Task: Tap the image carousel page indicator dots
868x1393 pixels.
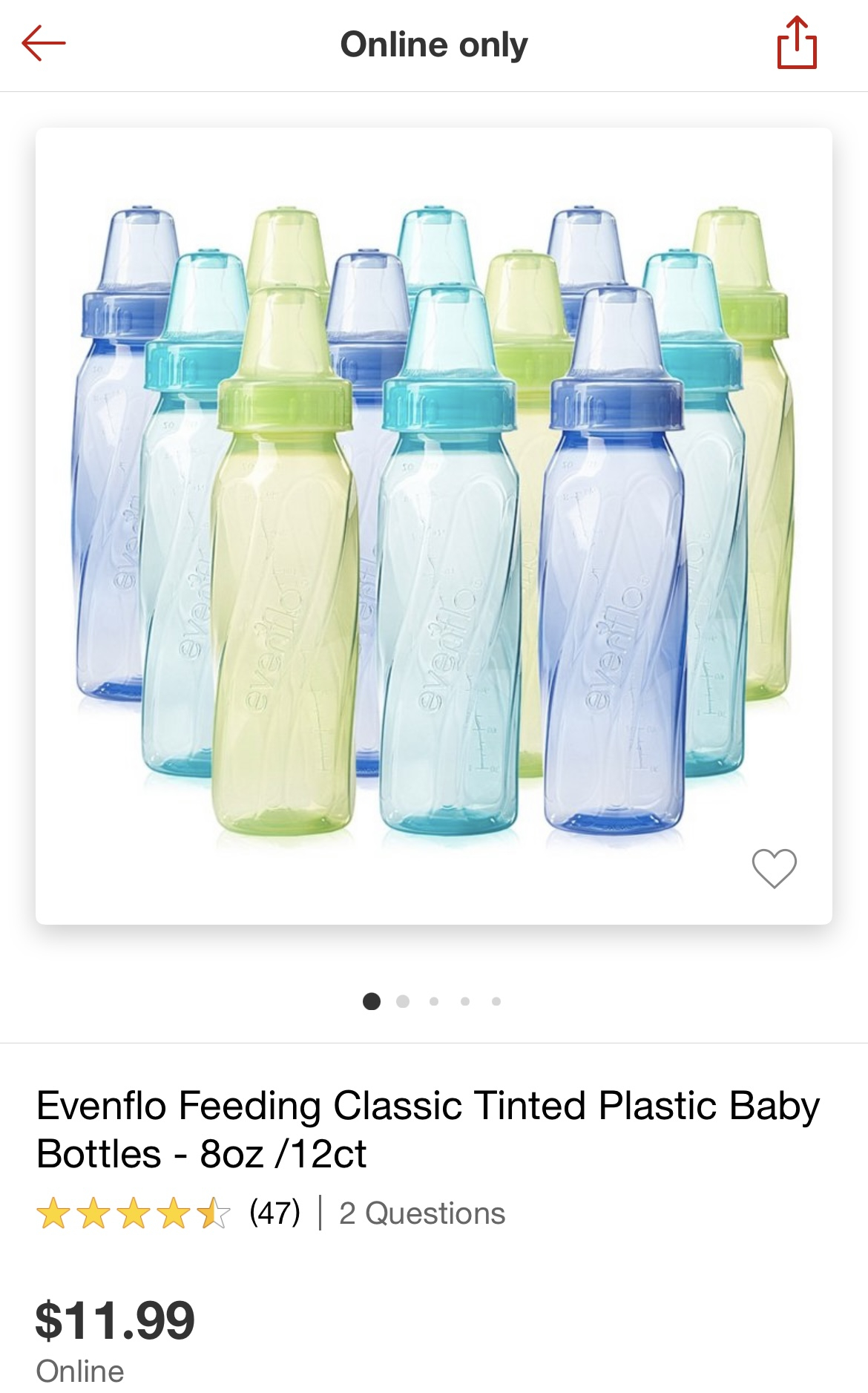Action: pos(433,1001)
